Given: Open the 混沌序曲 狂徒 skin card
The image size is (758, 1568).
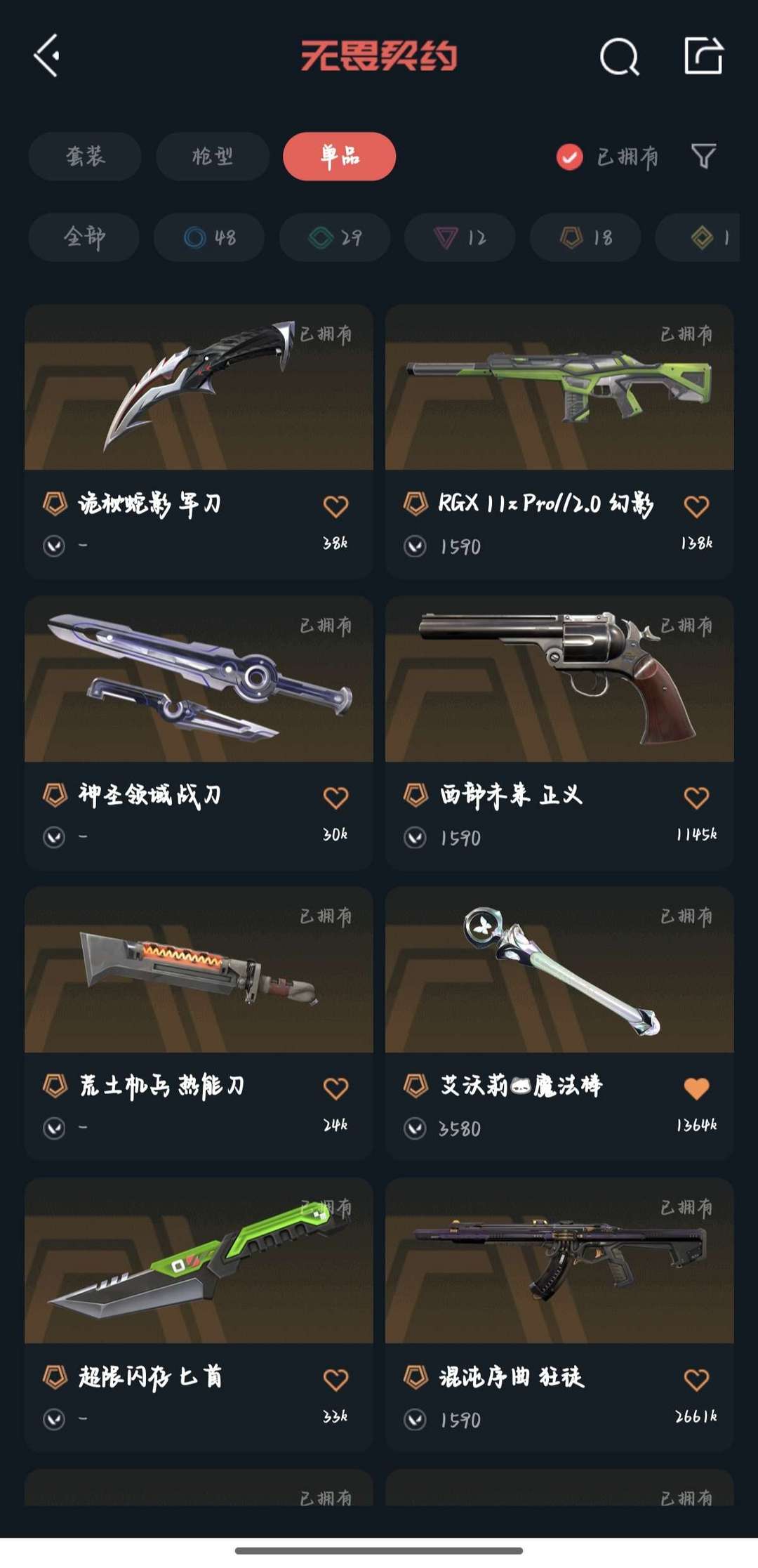Looking at the screenshot, I should click(559, 1315).
